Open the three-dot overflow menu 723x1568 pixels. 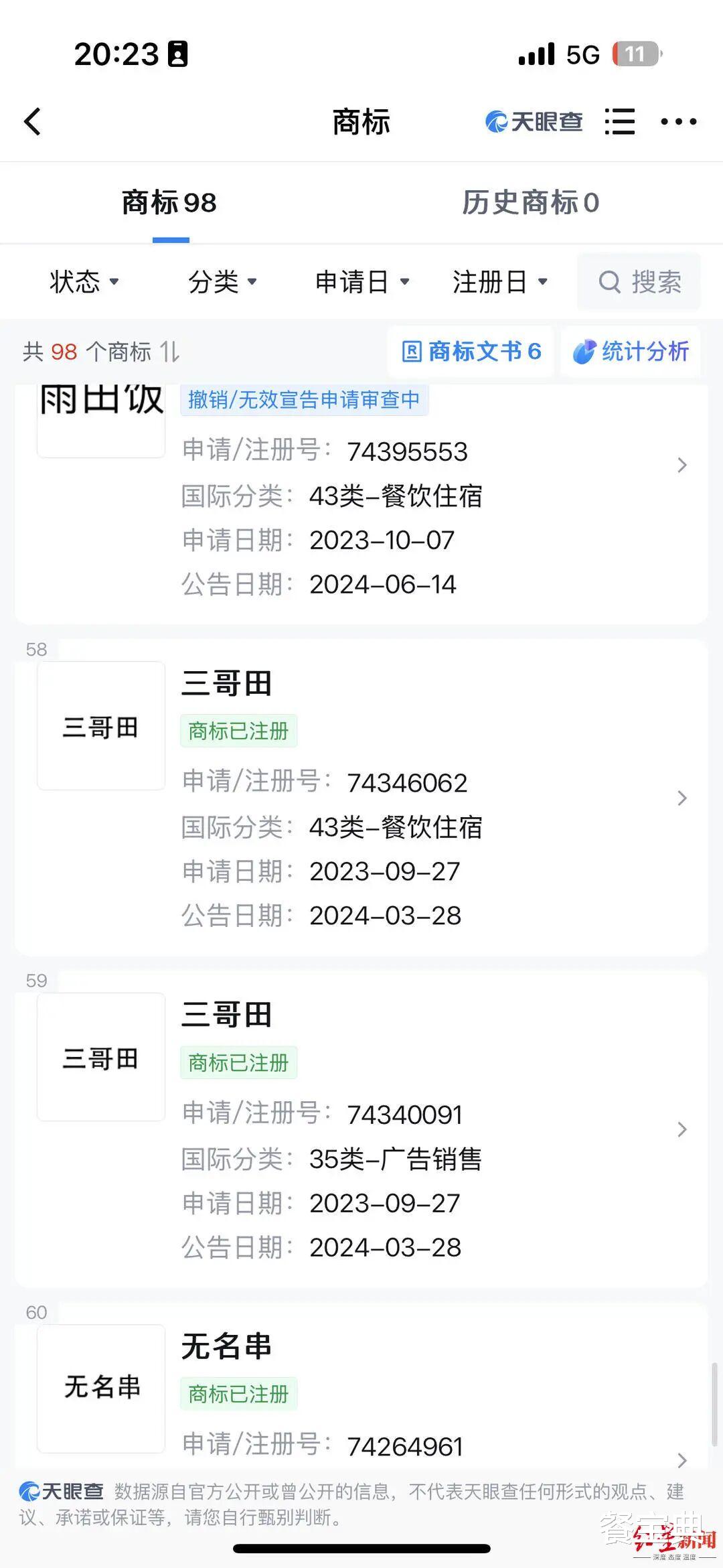pyautogui.click(x=678, y=122)
